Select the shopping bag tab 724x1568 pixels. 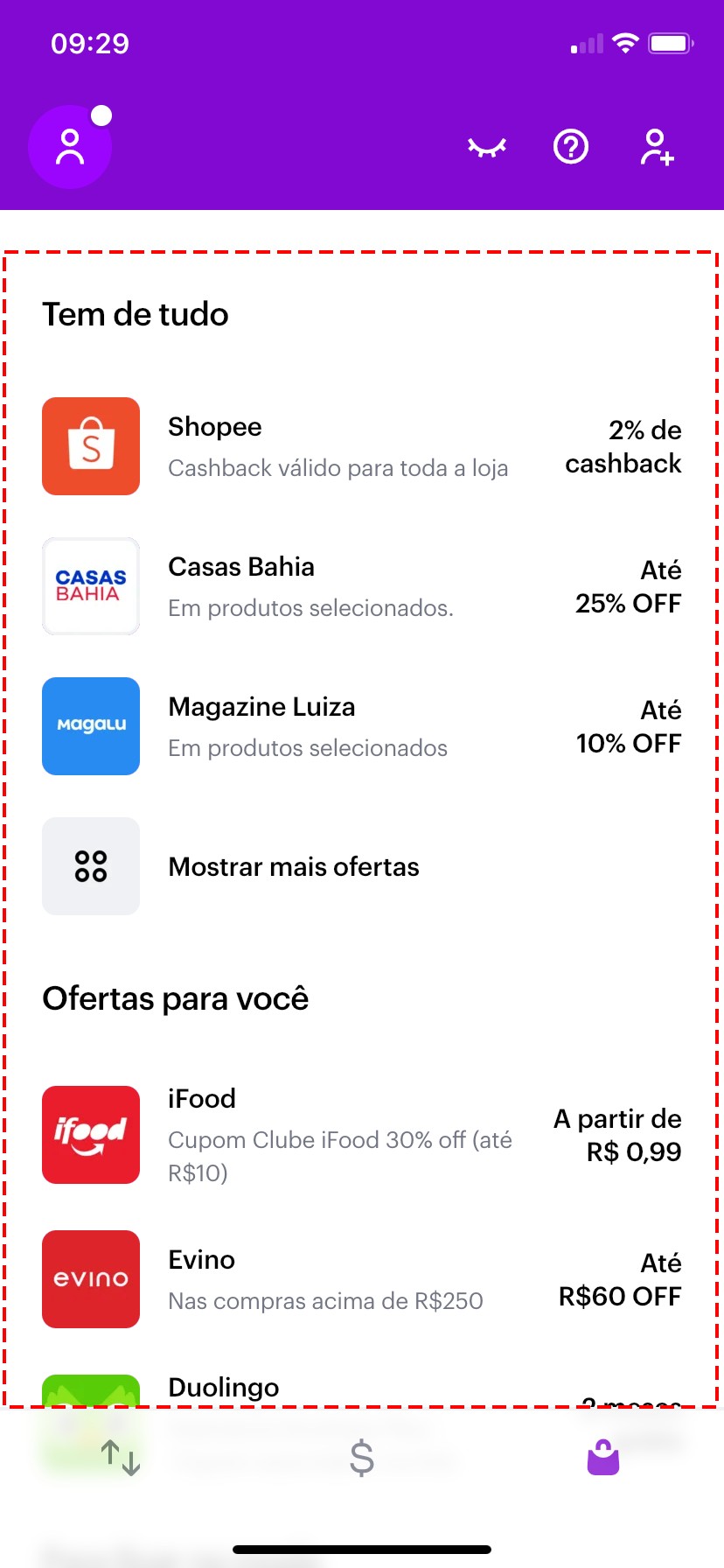pyautogui.click(x=603, y=1458)
